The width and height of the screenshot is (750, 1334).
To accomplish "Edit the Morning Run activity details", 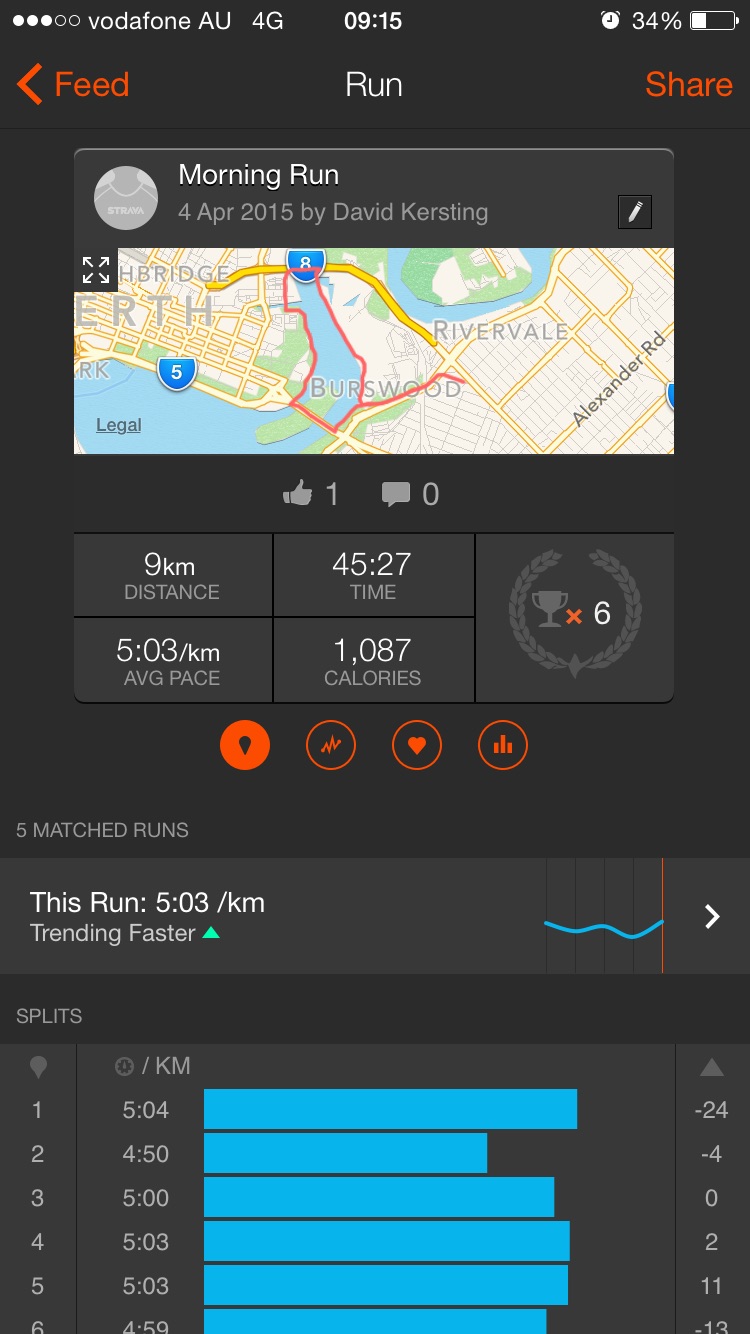I will click(635, 212).
